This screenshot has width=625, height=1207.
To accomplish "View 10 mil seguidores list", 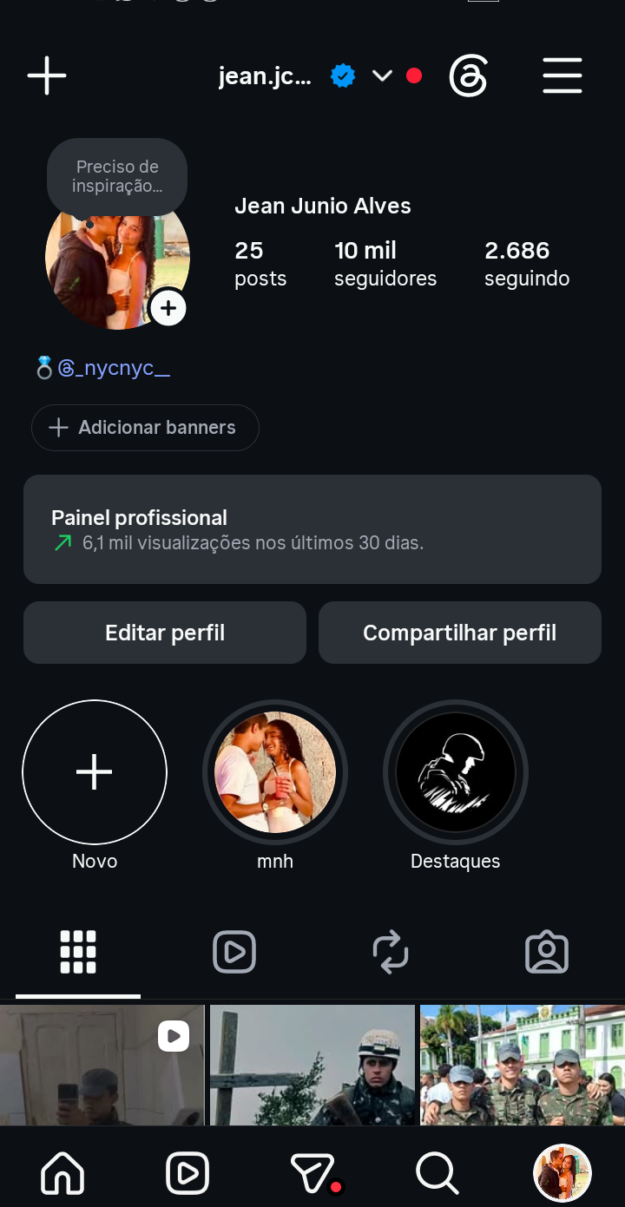I will tap(385, 264).
